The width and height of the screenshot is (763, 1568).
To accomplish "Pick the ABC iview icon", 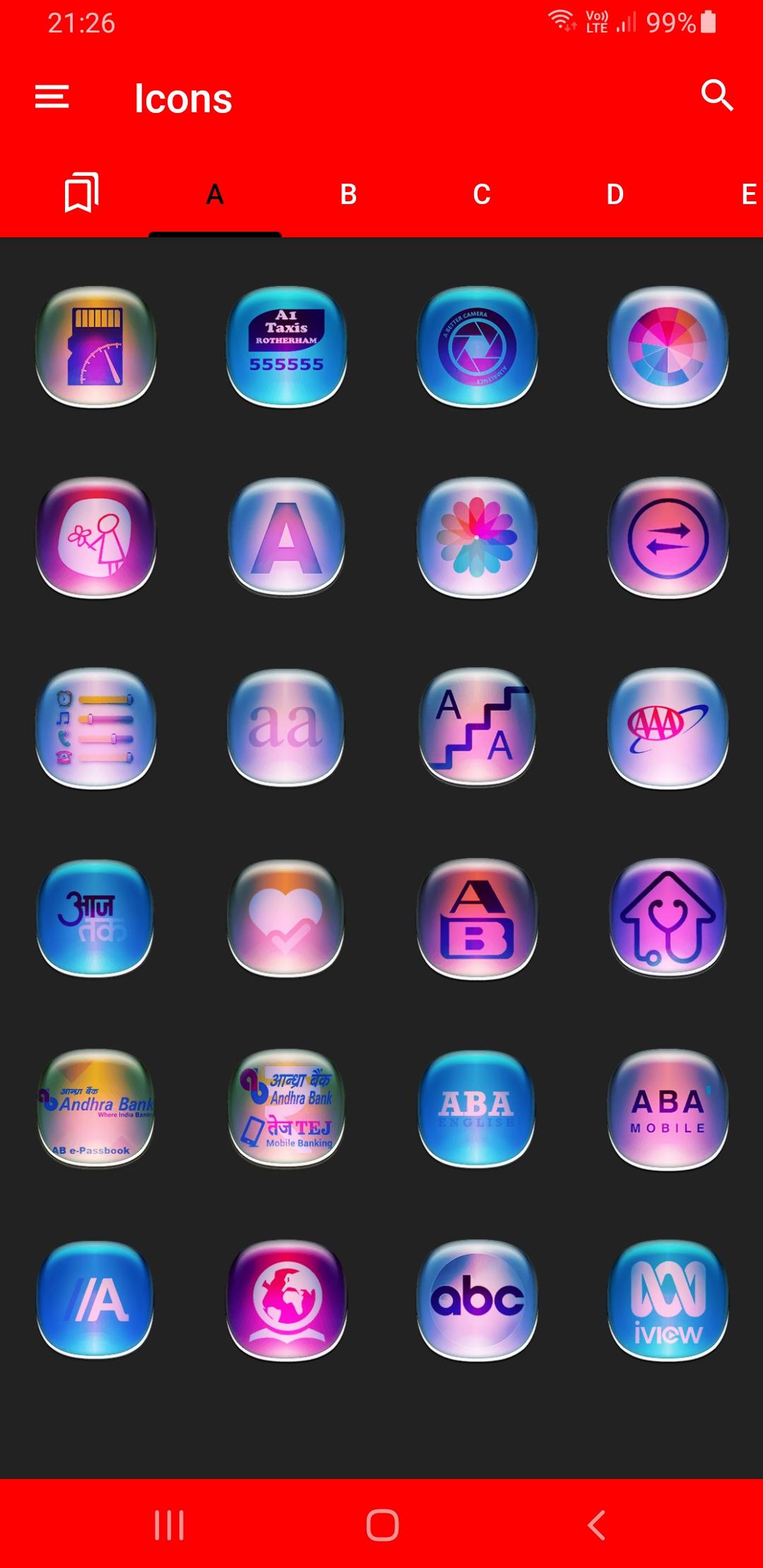I will 668,1300.
